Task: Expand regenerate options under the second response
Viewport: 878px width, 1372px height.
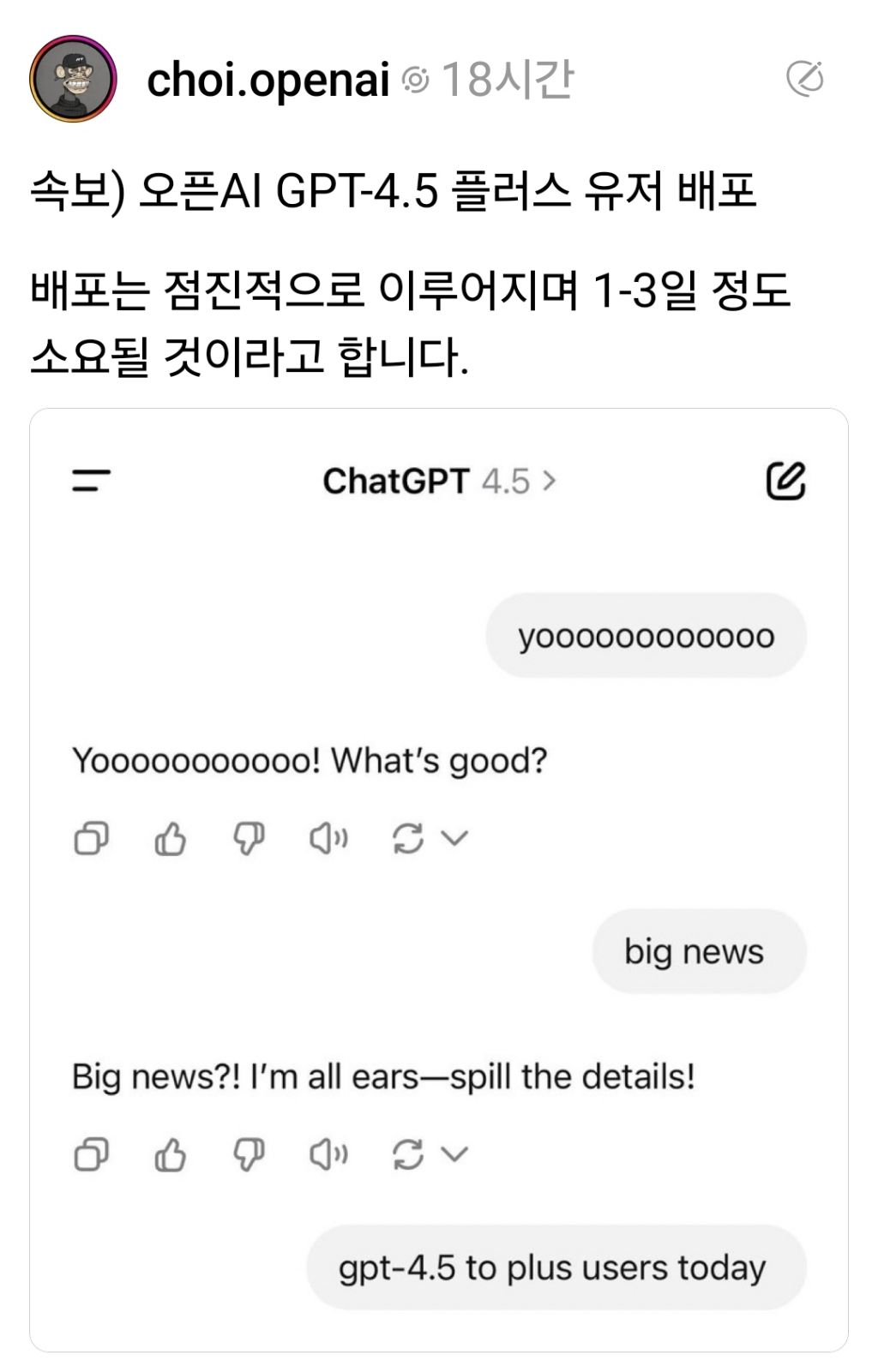Action: pos(453,1154)
